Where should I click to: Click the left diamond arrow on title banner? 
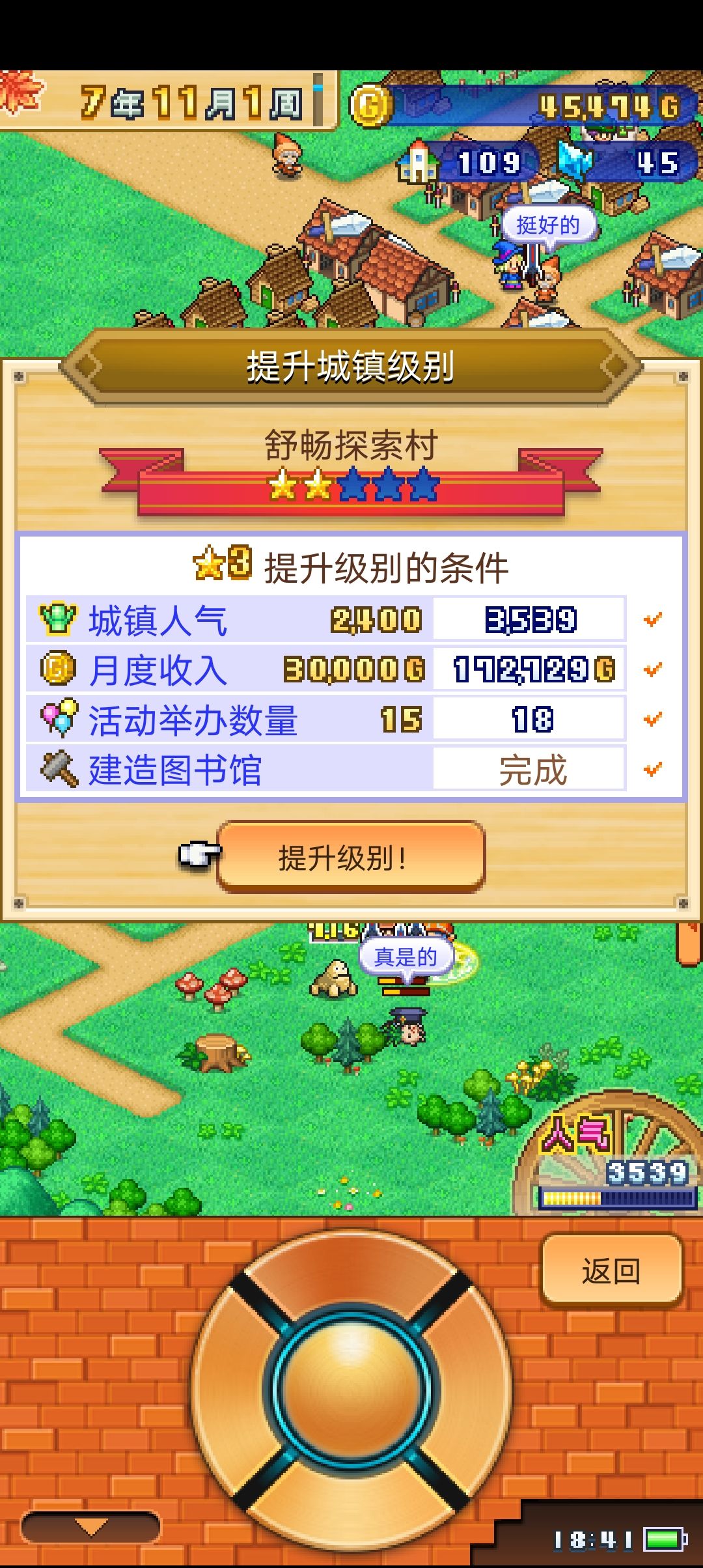click(85, 365)
